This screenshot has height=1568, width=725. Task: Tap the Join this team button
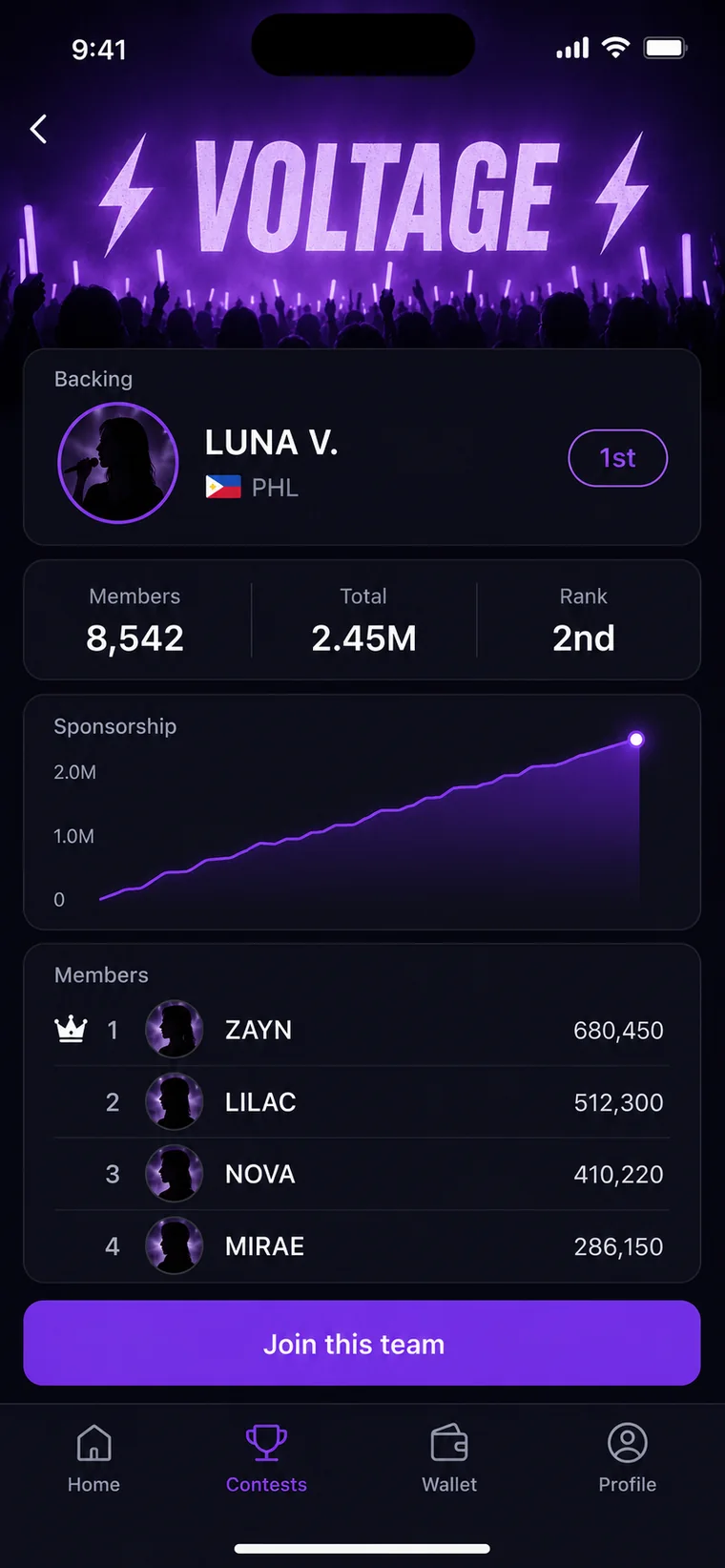tap(362, 1343)
